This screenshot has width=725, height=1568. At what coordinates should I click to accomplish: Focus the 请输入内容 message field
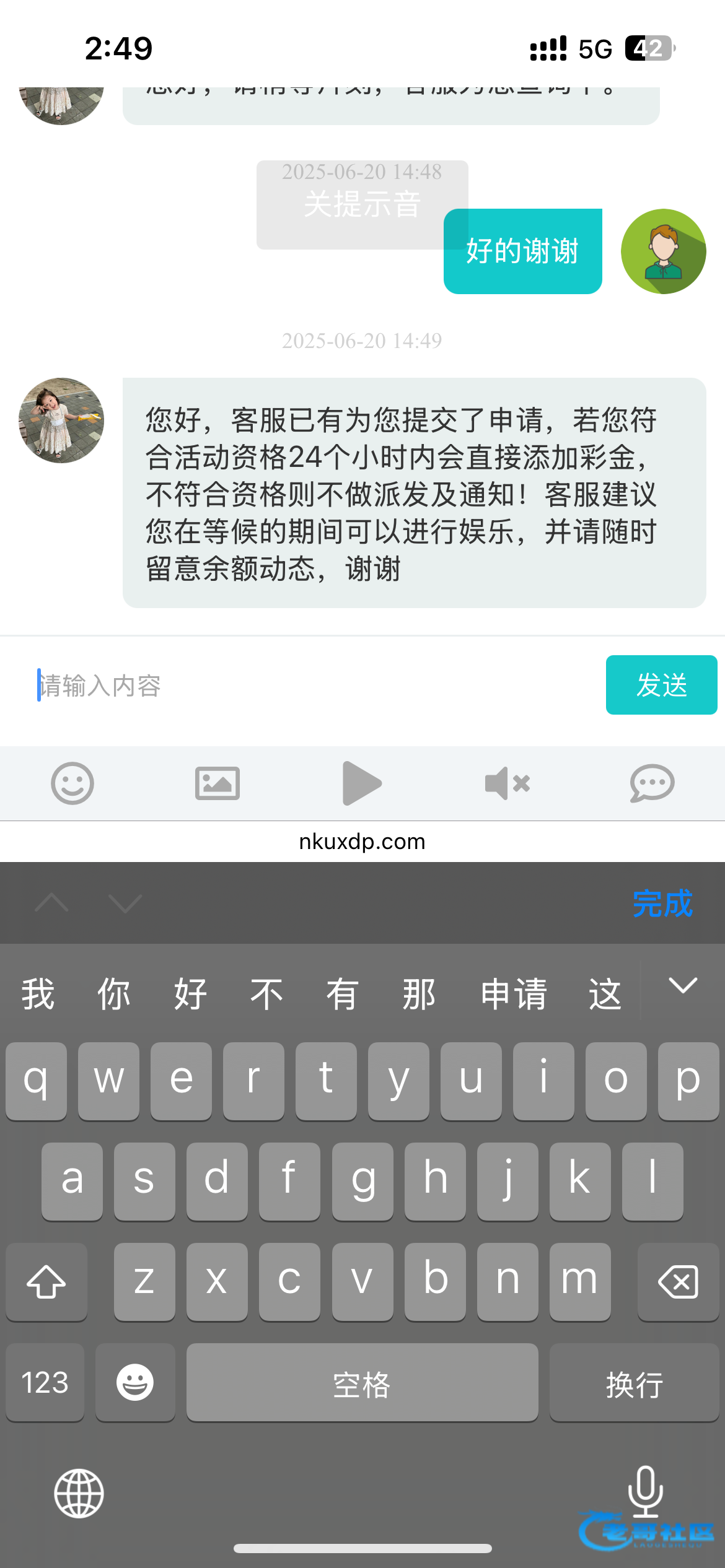[310, 686]
